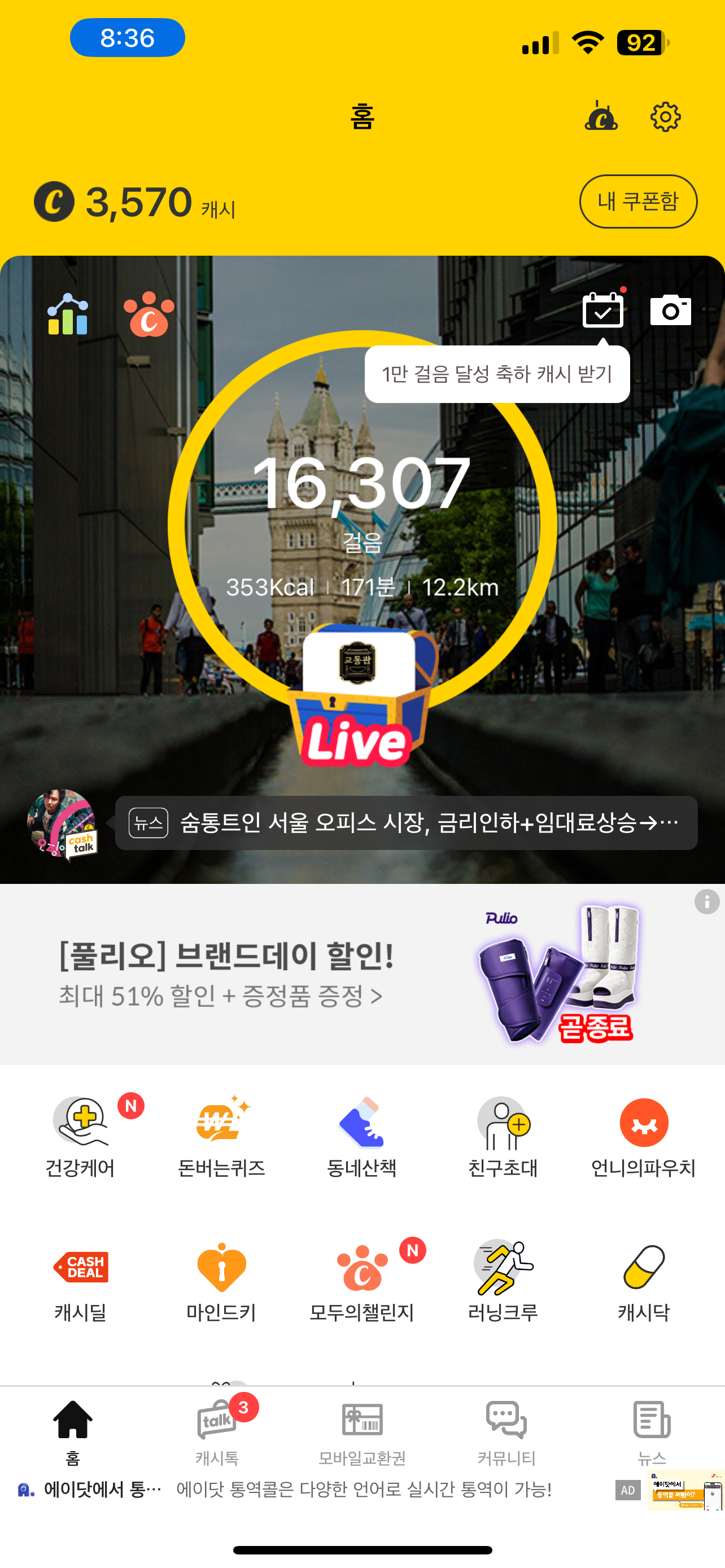Open 내 쿠폰함 coupon box

tap(637, 202)
